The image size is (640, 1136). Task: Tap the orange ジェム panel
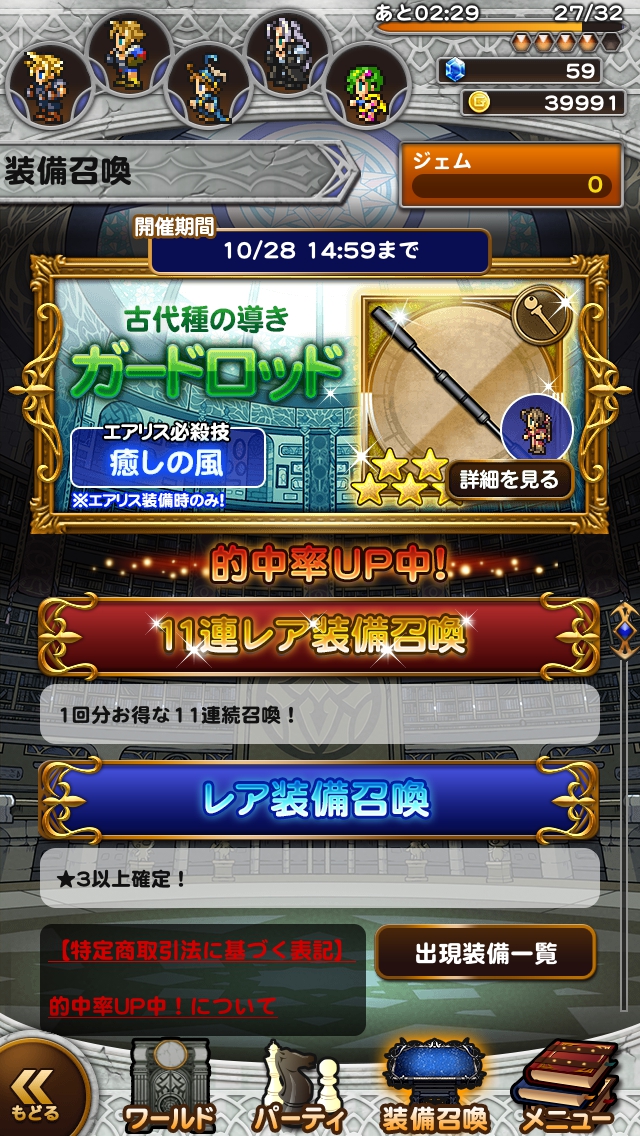click(x=511, y=175)
